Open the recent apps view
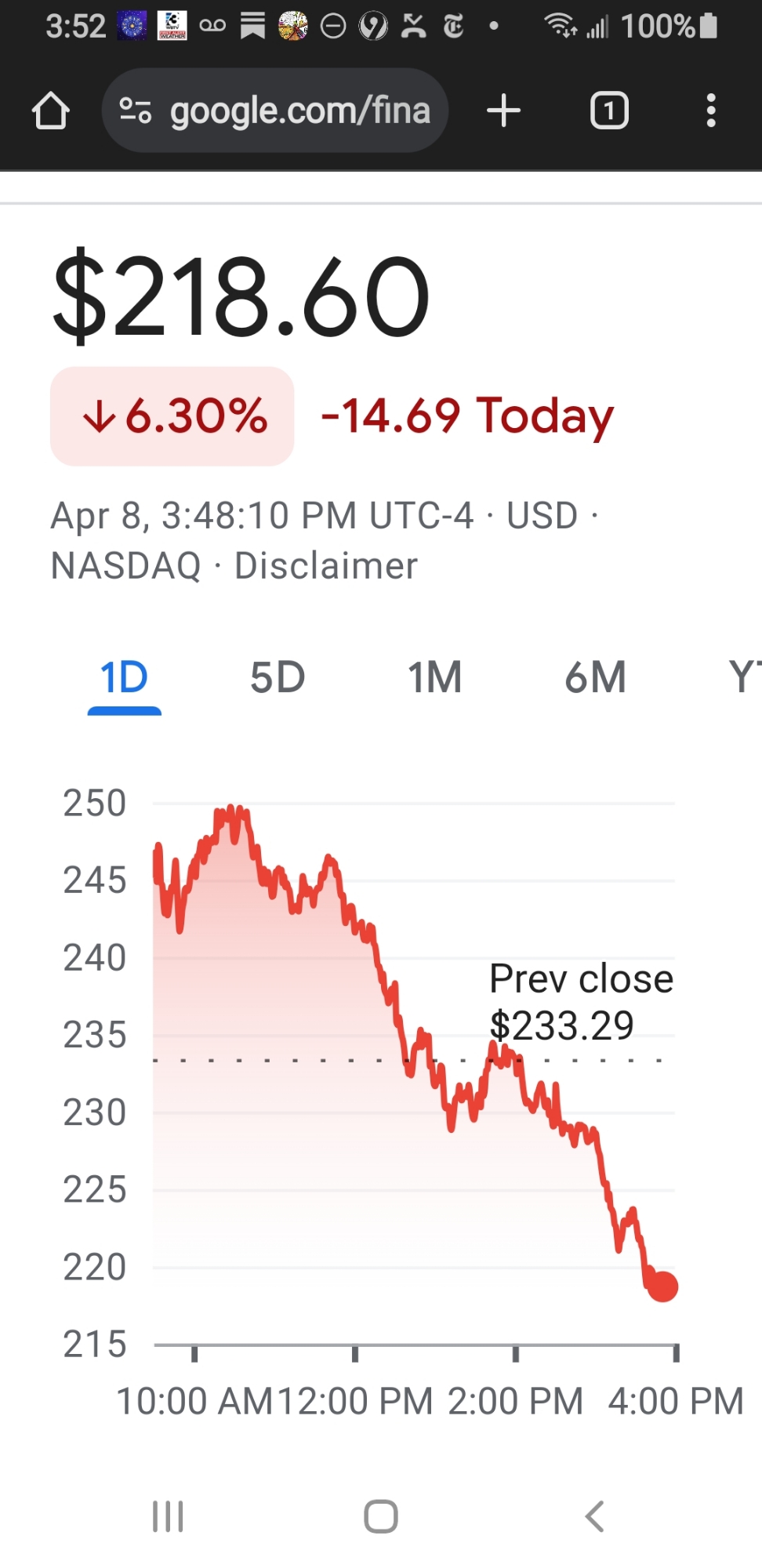Image resolution: width=762 pixels, height=1568 pixels. click(x=168, y=1516)
